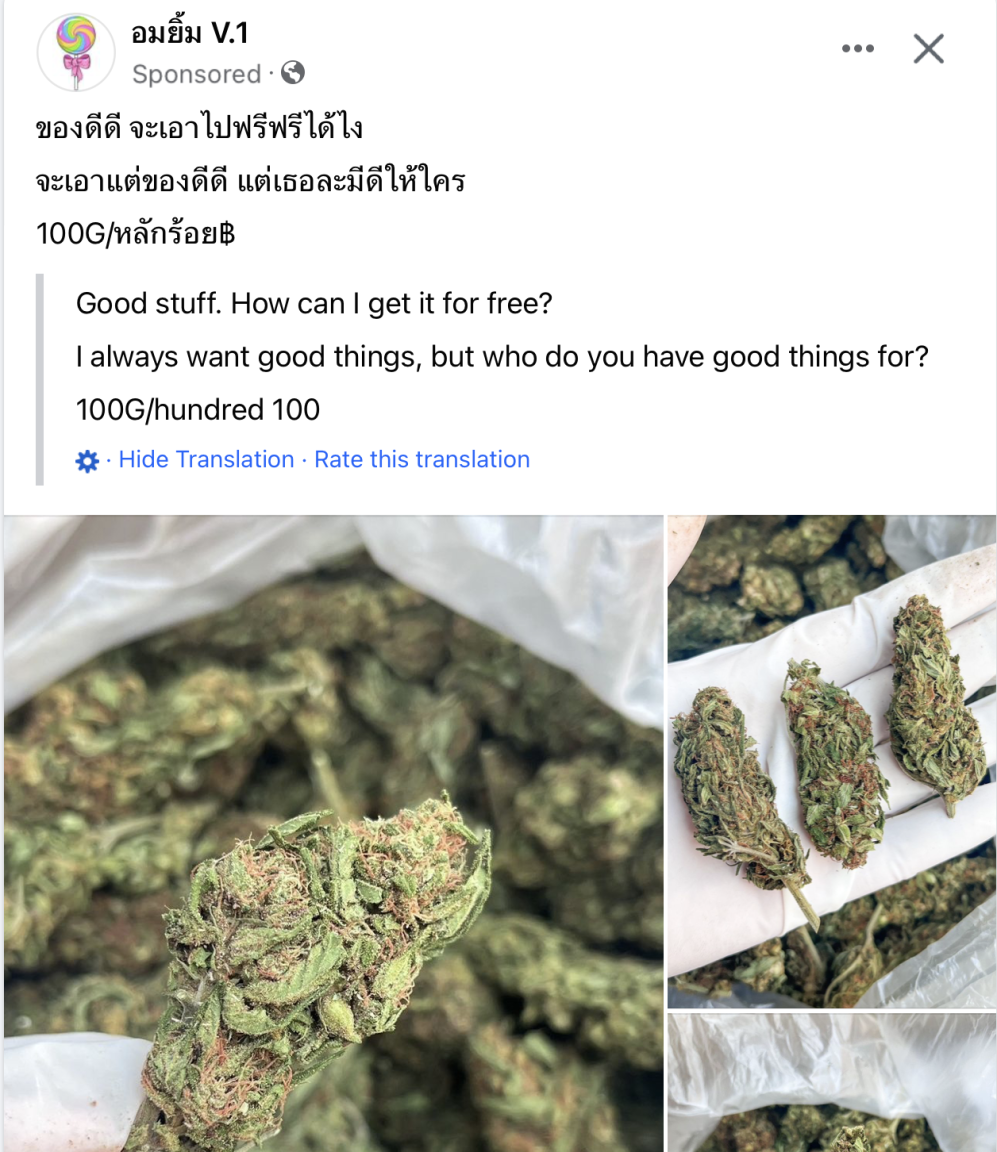This screenshot has height=1152, width=997.
Task: Open the top-right photo with three buds
Action: tap(831, 760)
